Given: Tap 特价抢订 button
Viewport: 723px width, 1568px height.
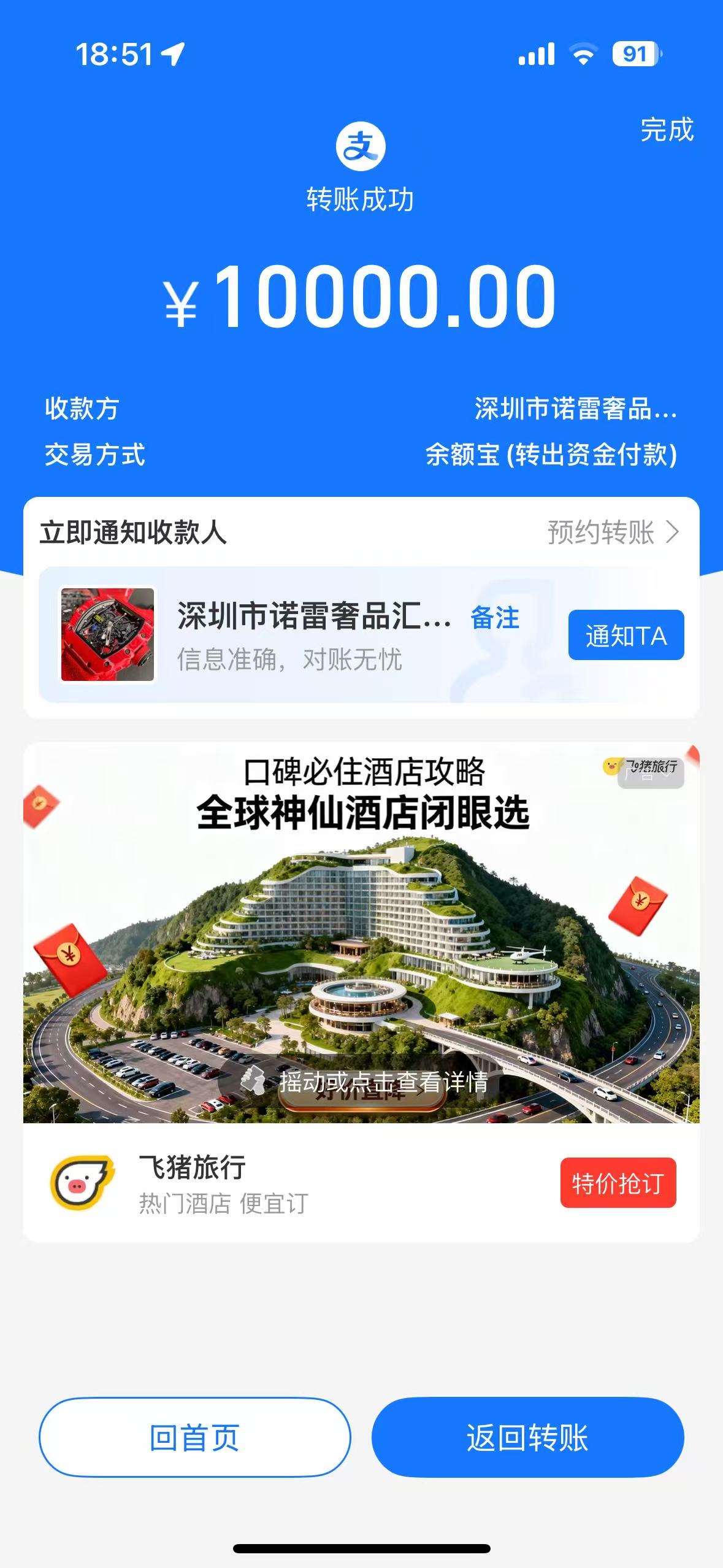Looking at the screenshot, I should (618, 1183).
